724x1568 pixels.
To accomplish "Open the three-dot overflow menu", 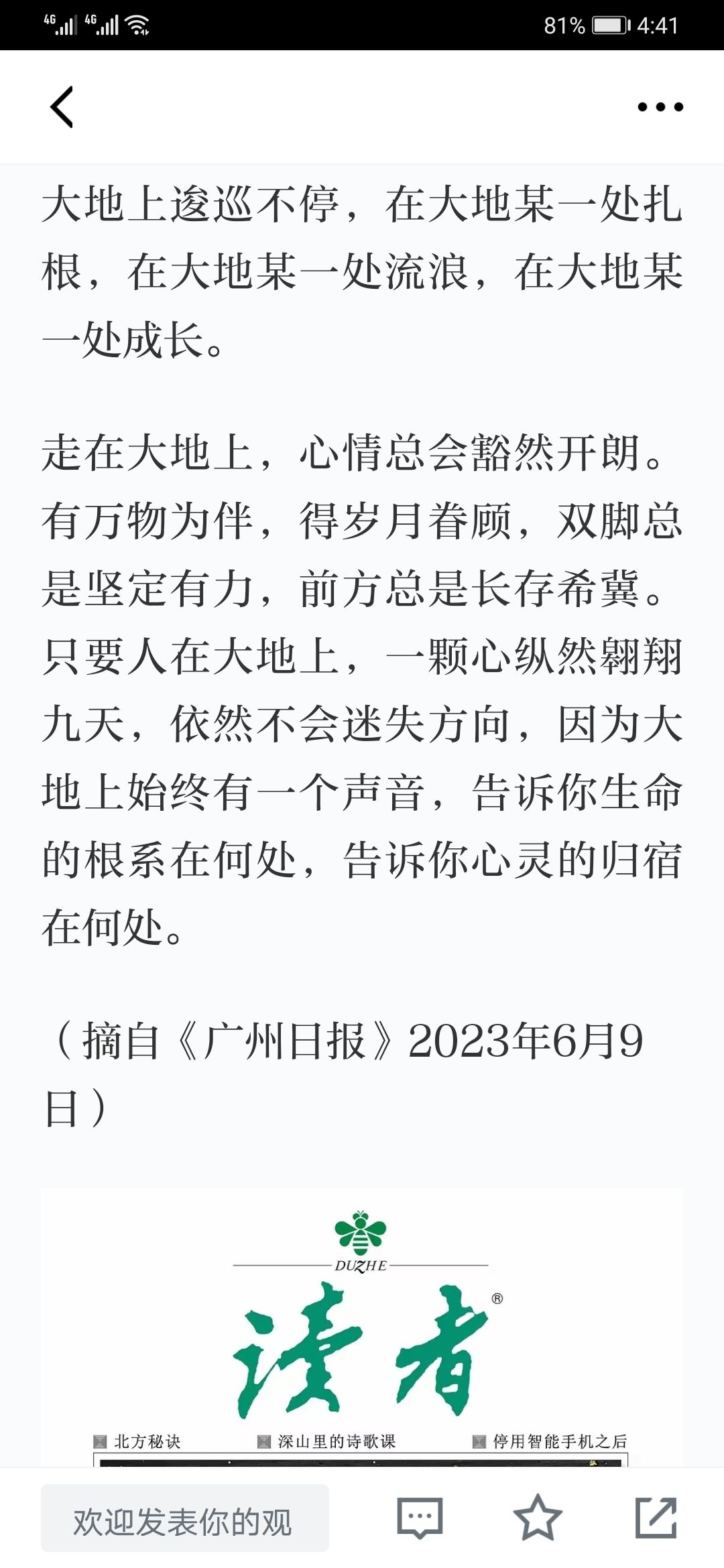I will pyautogui.click(x=660, y=107).
